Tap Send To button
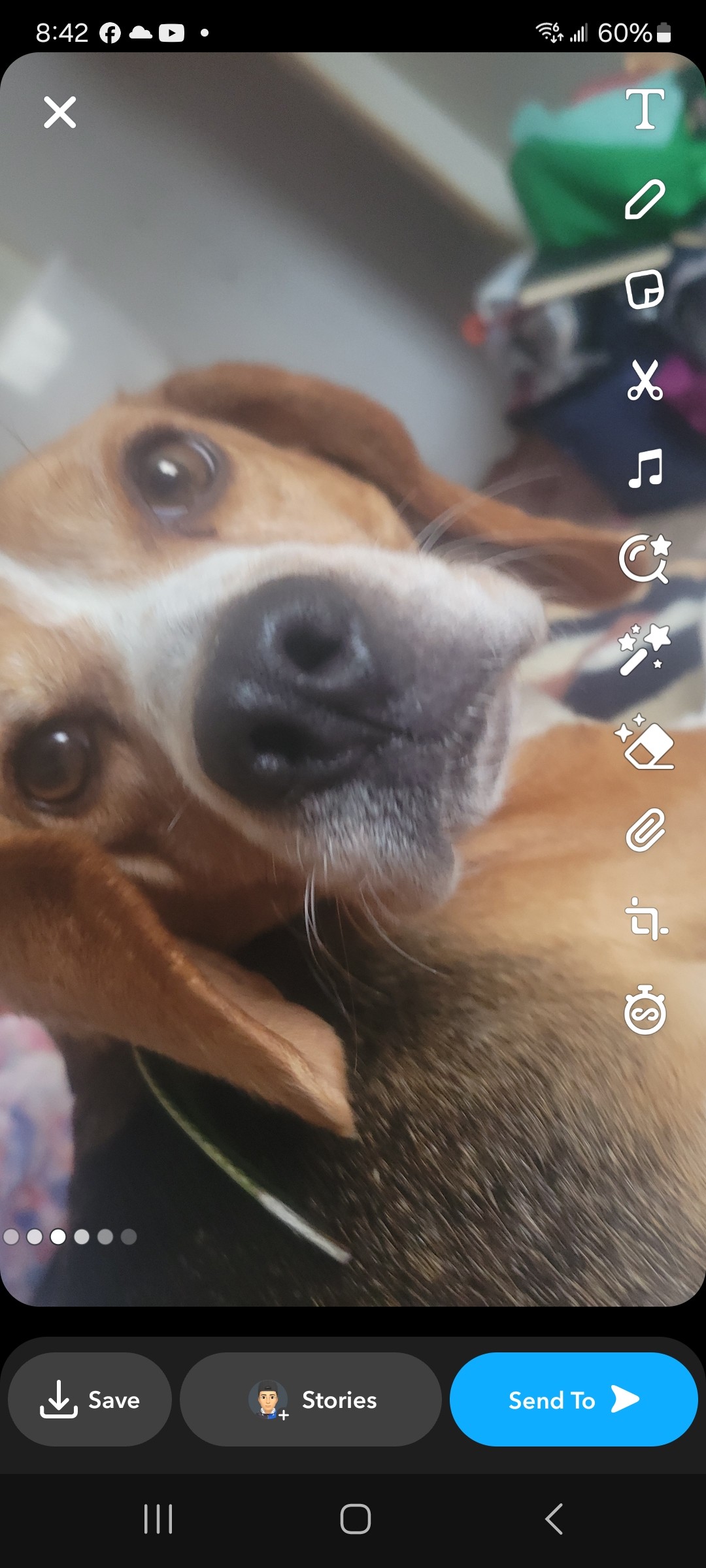 pyautogui.click(x=573, y=1399)
